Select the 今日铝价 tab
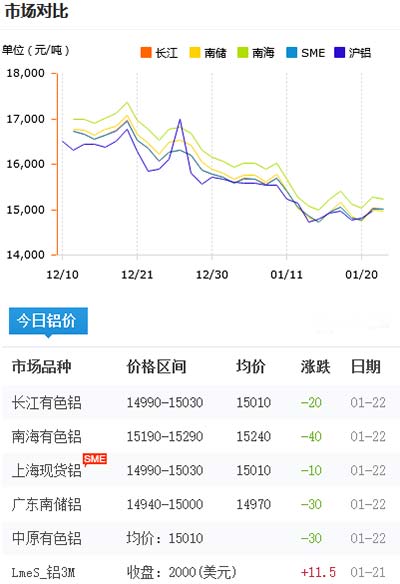This screenshot has height=584, width=400. point(48,321)
